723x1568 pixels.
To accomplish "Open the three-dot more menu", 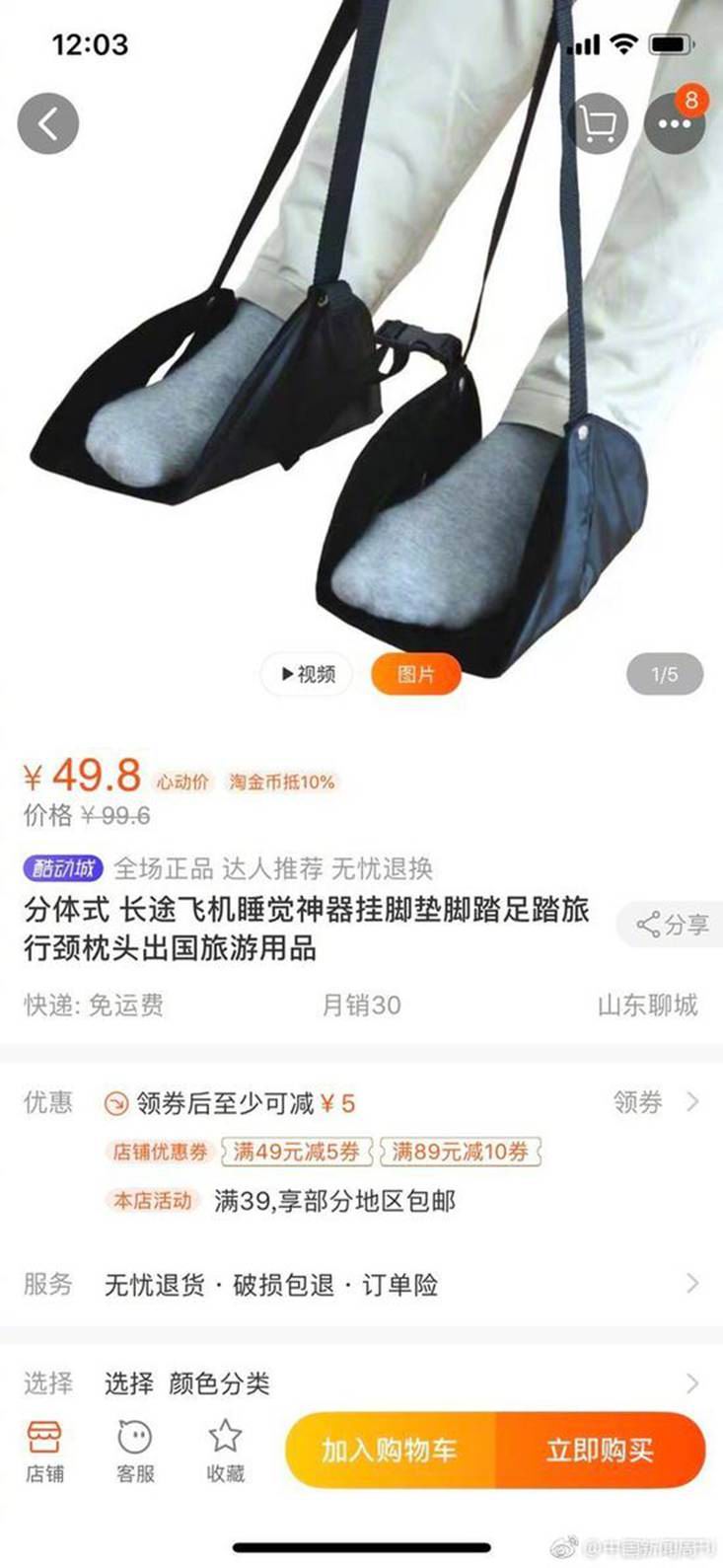I will (675, 124).
